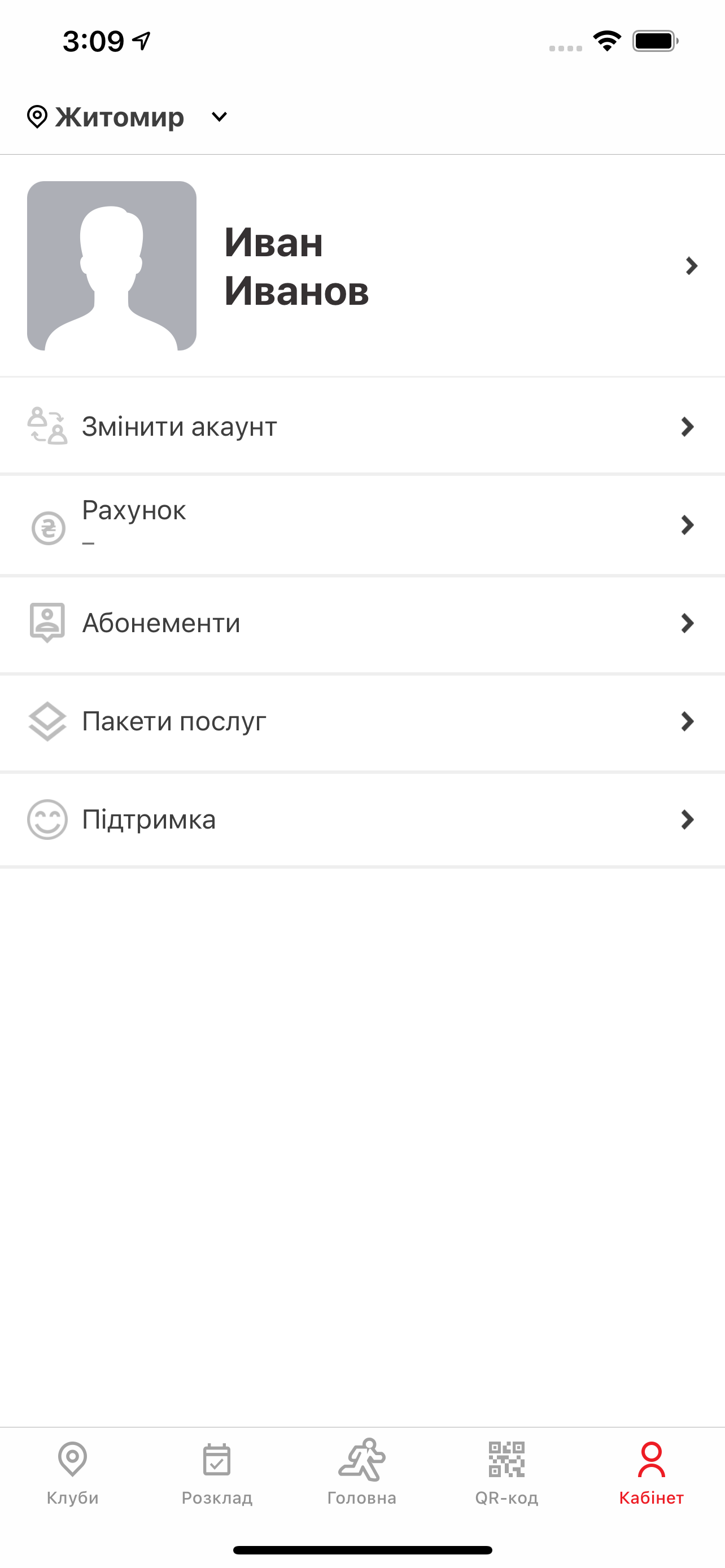Screen dimensions: 725x1568
Task: Select the running figure Головна icon
Action: pyautogui.click(x=362, y=1461)
